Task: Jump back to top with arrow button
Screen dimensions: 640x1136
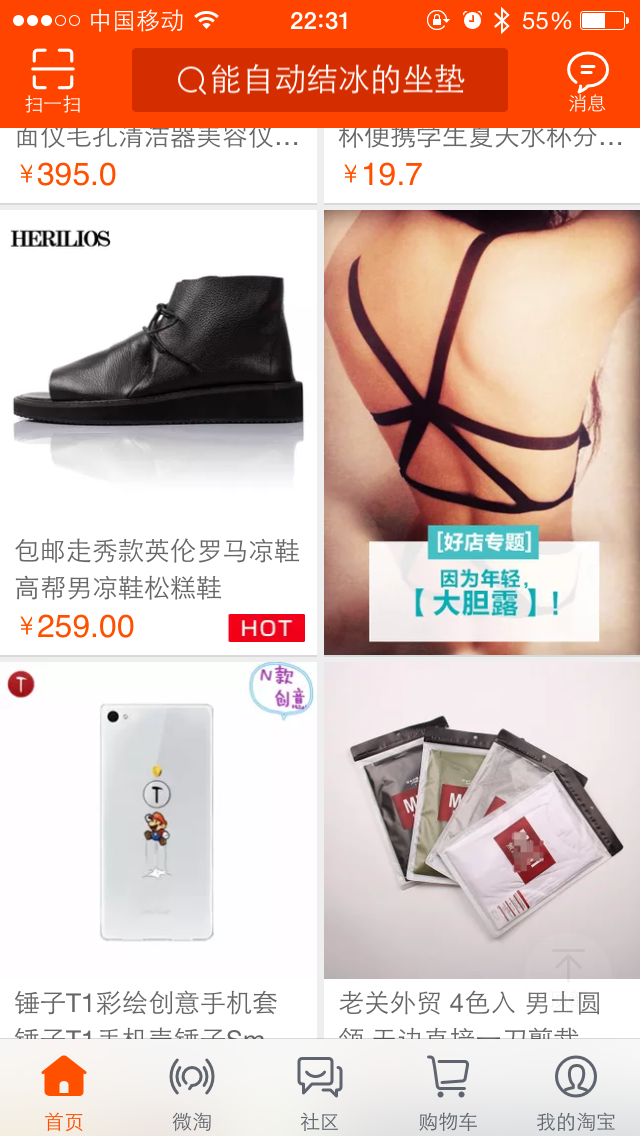Action: coord(568,966)
